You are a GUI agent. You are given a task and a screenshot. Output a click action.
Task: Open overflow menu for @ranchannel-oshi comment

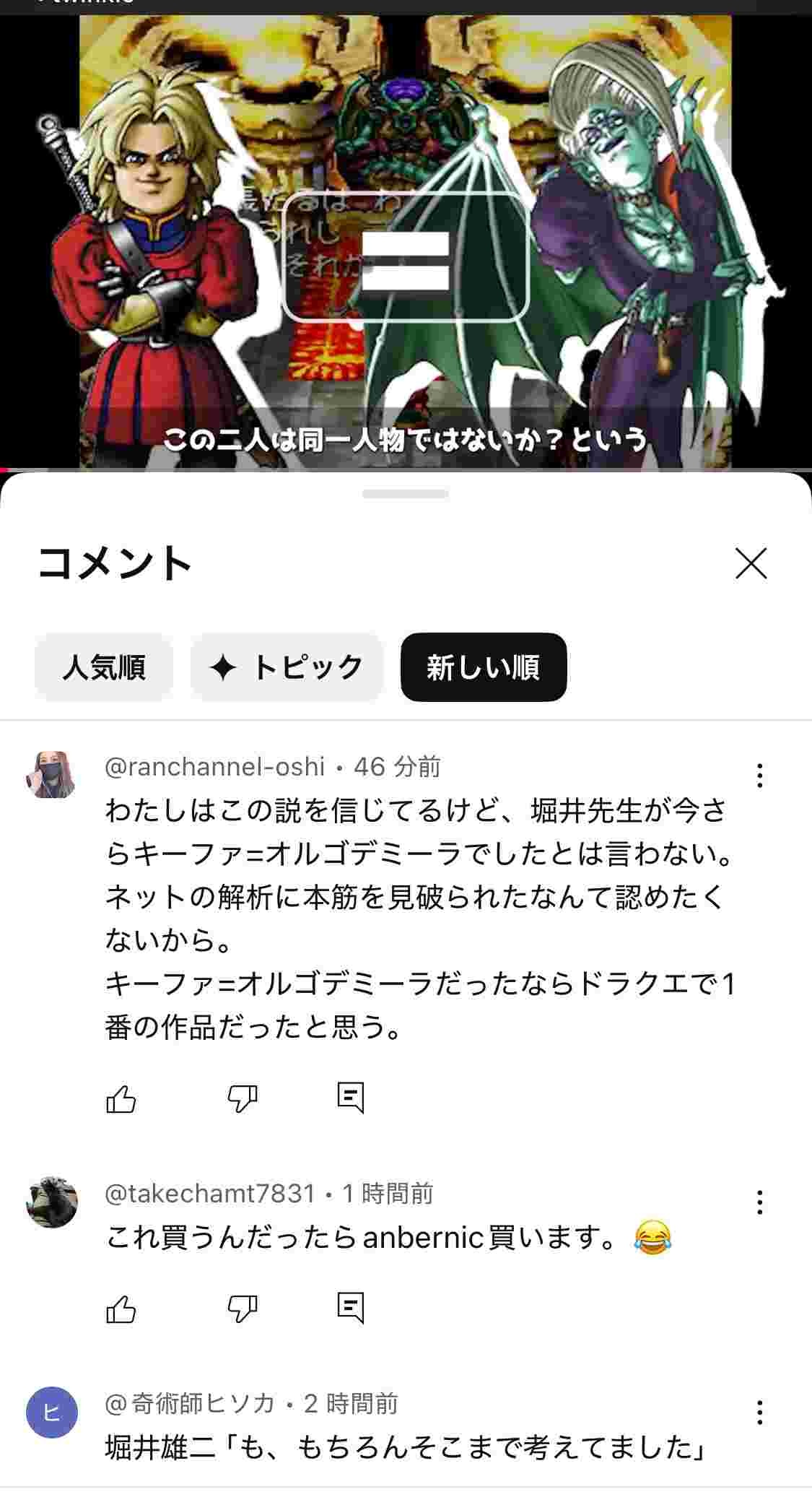pyautogui.click(x=759, y=776)
